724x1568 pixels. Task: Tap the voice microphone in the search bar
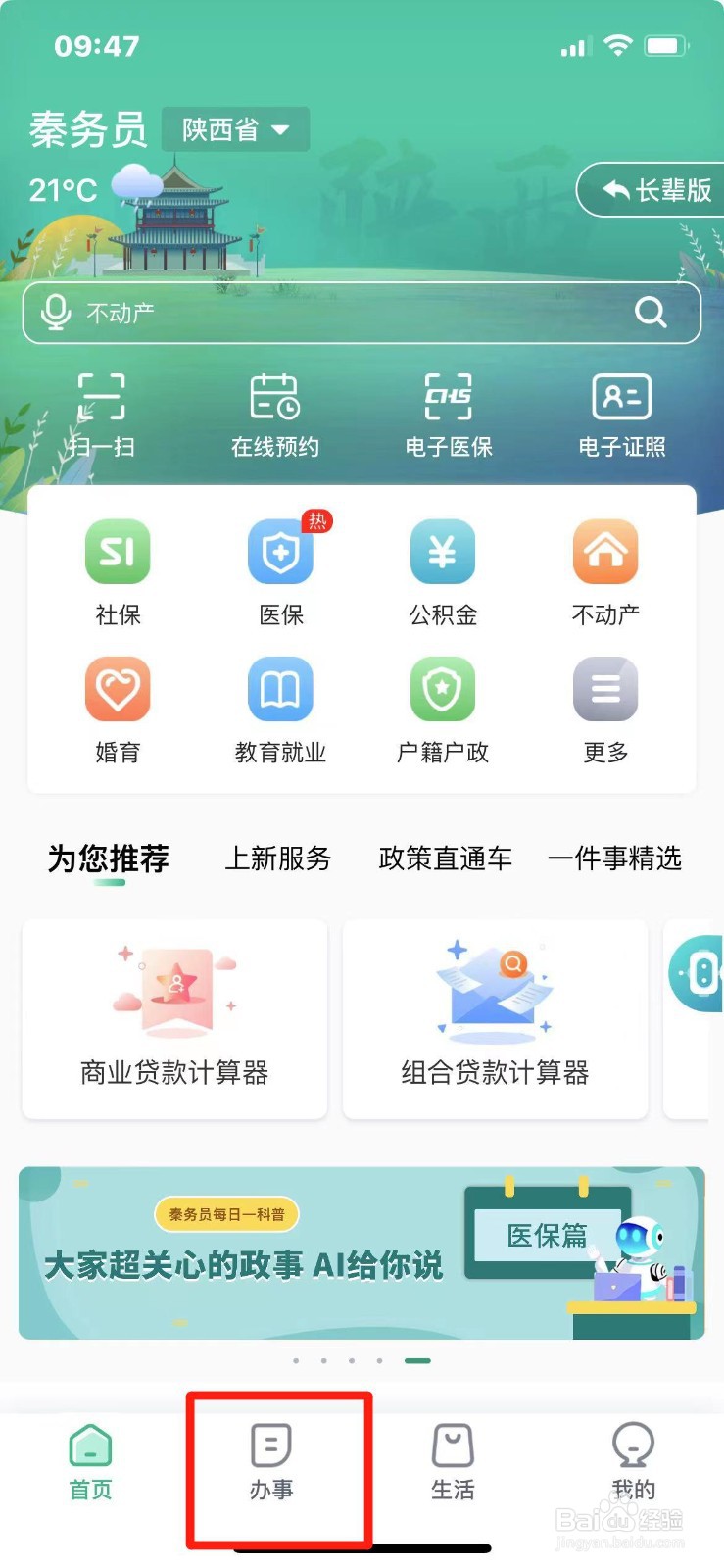[x=59, y=313]
